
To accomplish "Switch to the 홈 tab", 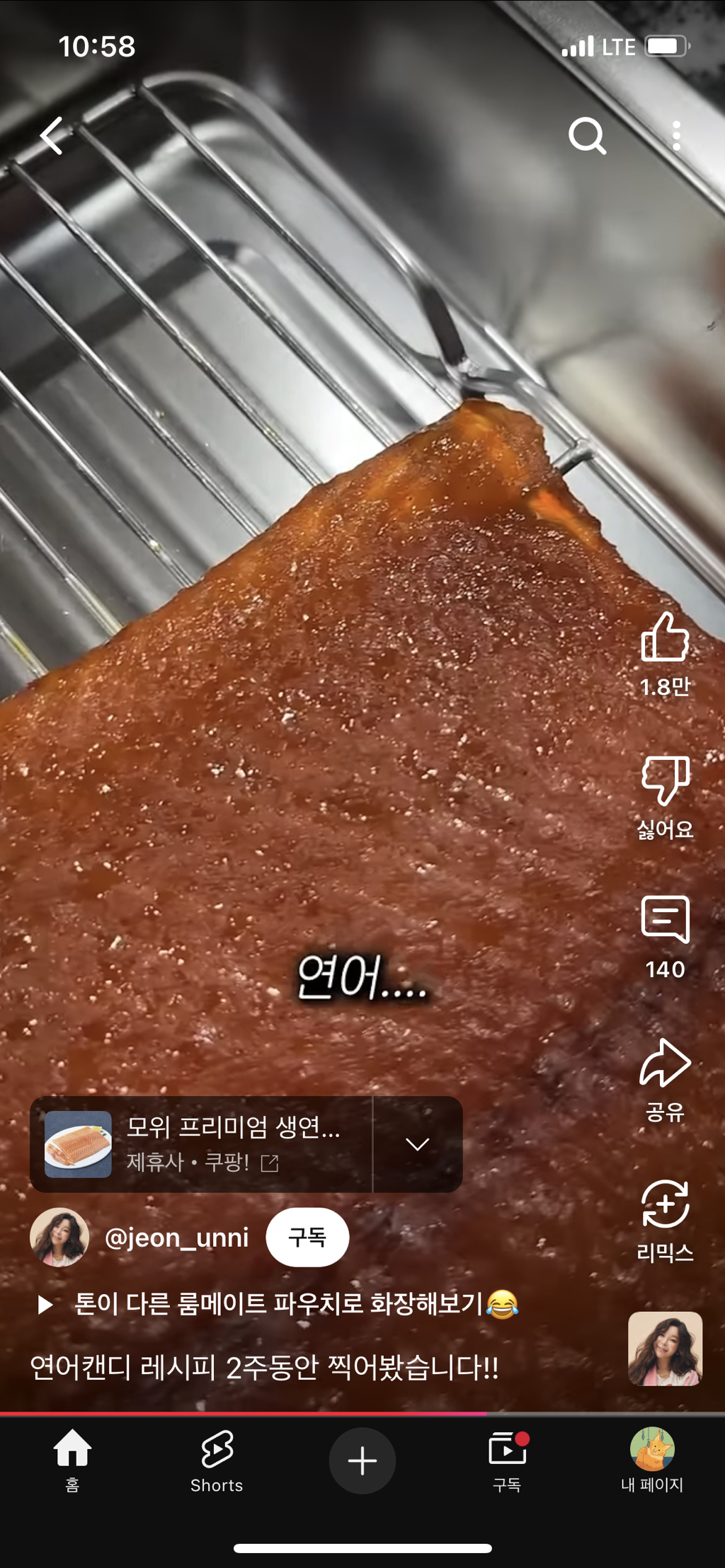I will pyautogui.click(x=72, y=1460).
